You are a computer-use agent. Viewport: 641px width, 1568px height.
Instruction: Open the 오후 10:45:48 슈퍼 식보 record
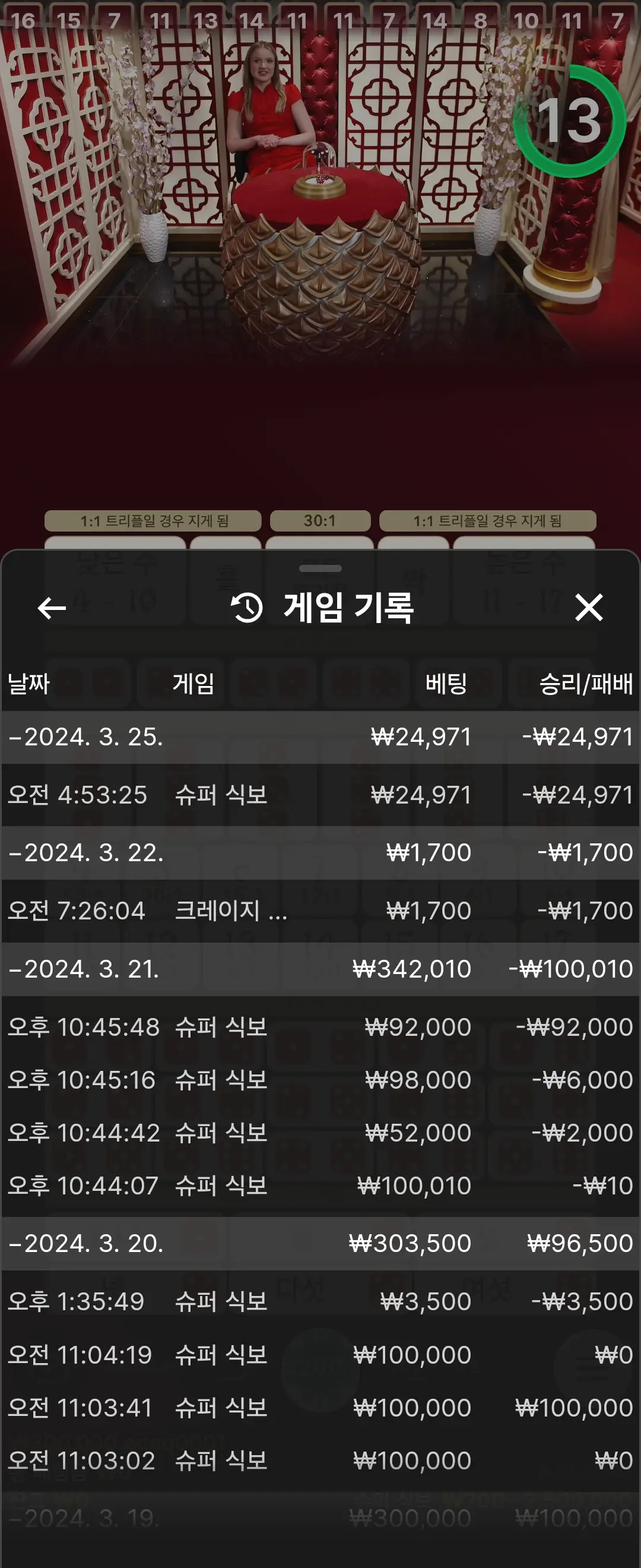[320, 1027]
